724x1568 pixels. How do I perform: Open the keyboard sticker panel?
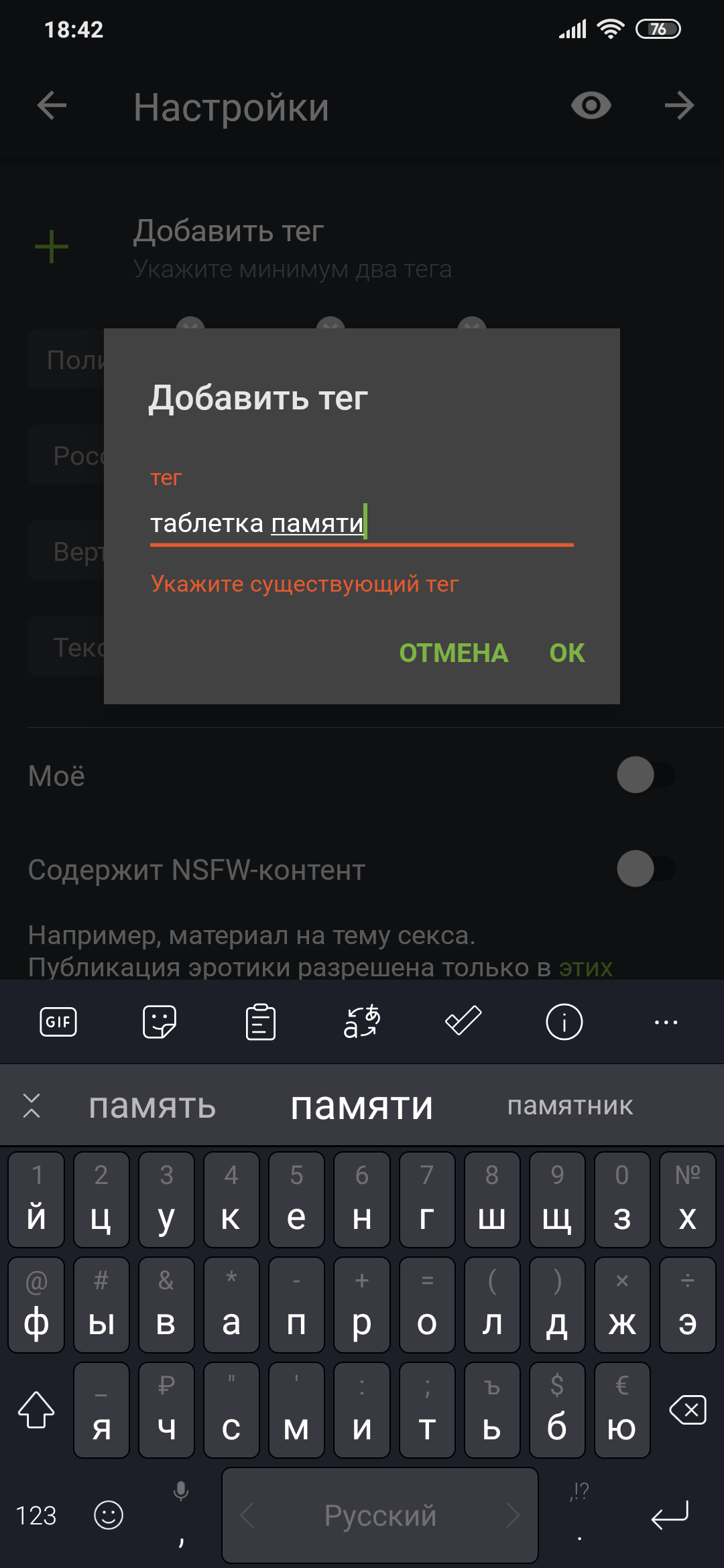160,1022
